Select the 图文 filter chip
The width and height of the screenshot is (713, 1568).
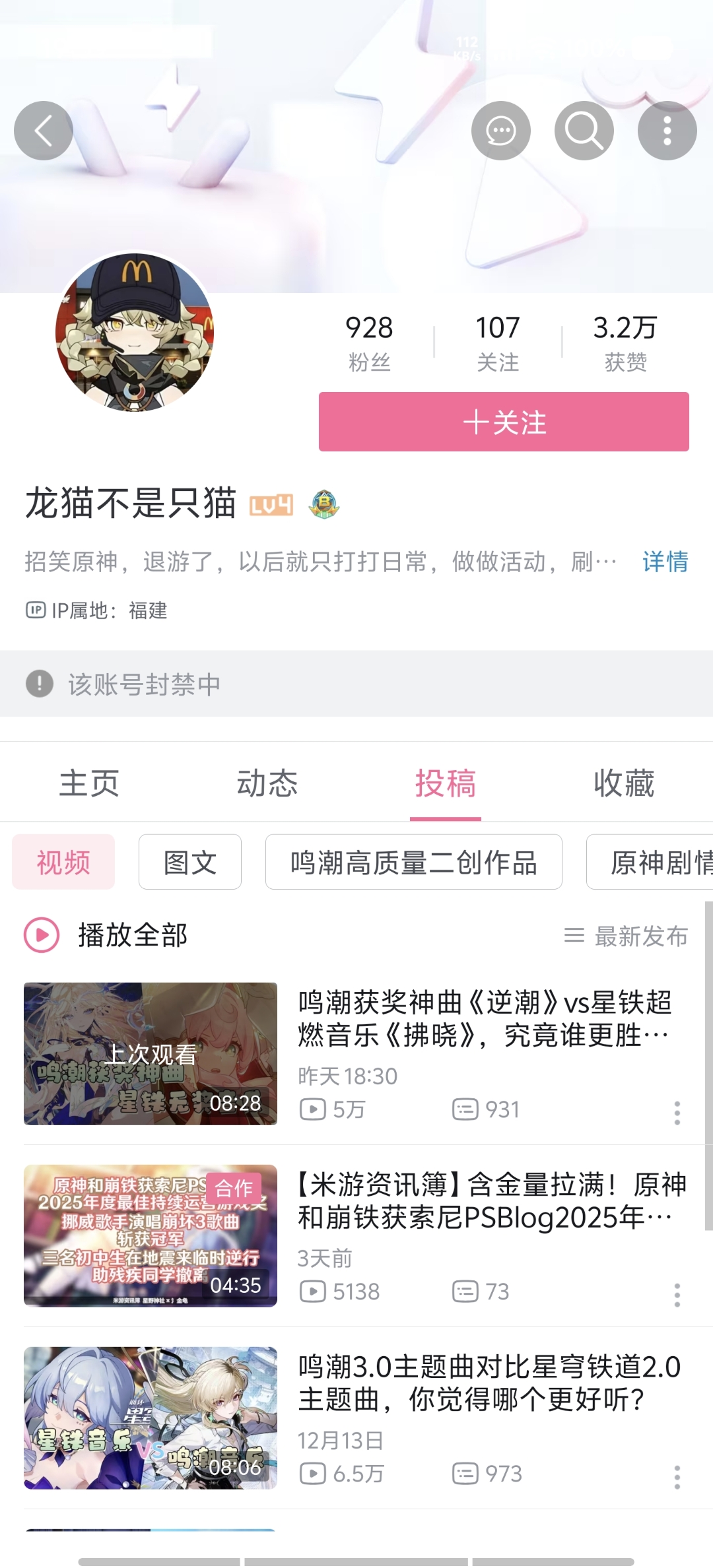click(190, 862)
